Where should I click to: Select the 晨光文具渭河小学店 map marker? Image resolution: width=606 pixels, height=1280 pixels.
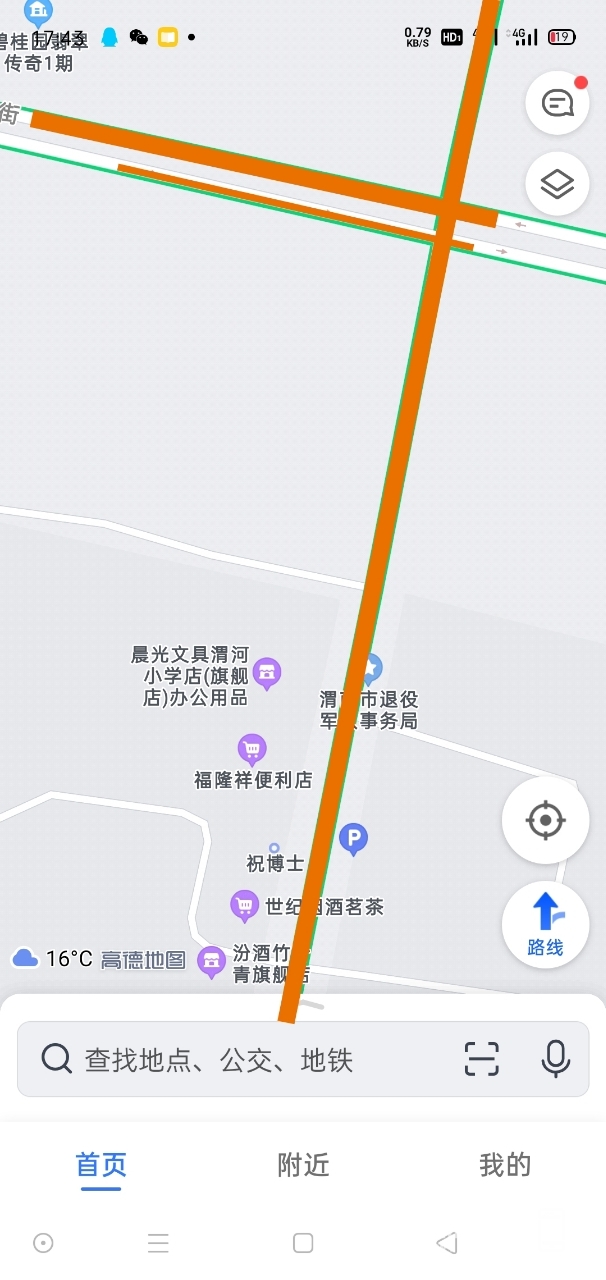click(267, 673)
